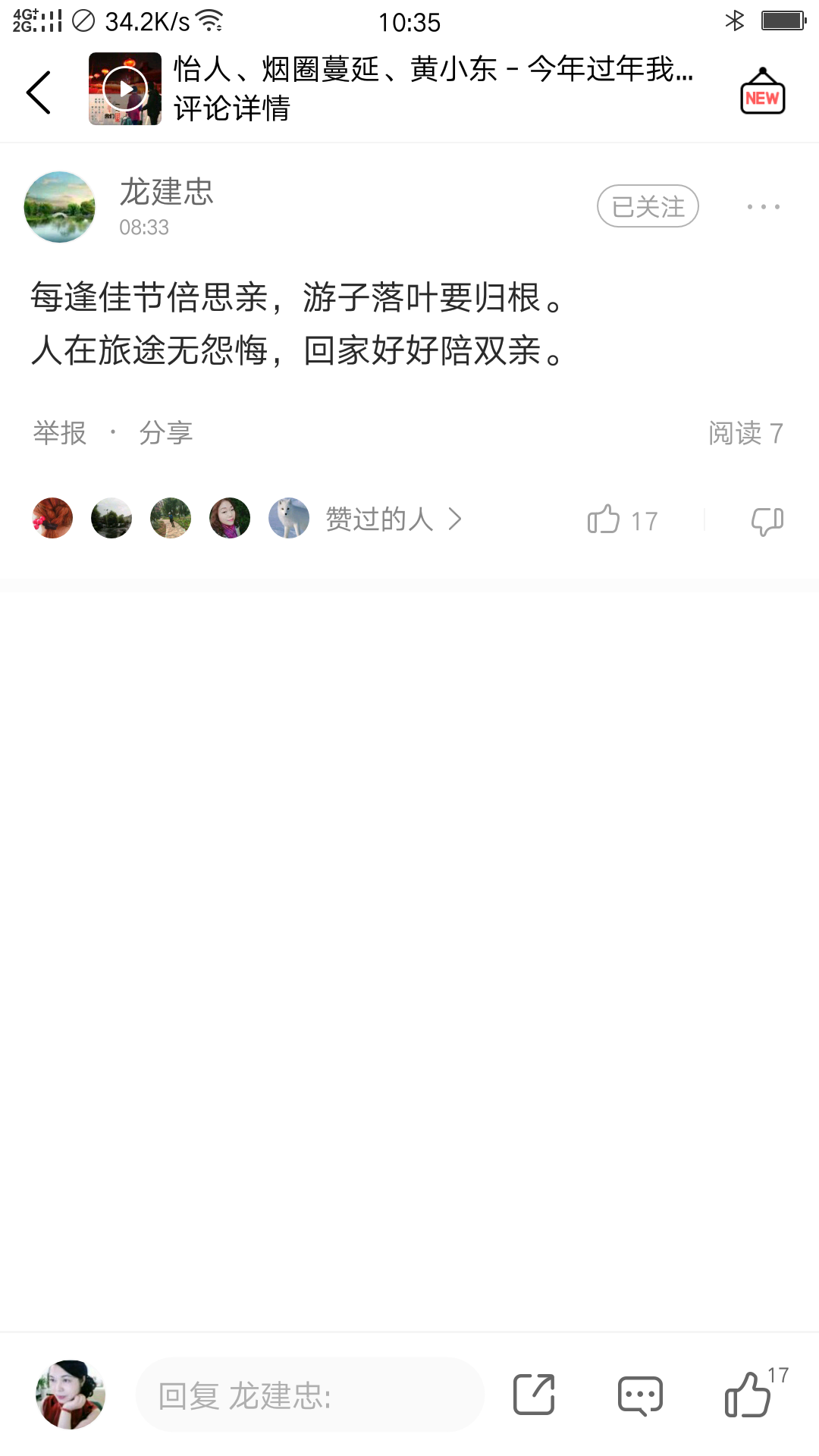Open the comment bubble icon at bottom
The image size is (819, 1456).
(640, 1395)
